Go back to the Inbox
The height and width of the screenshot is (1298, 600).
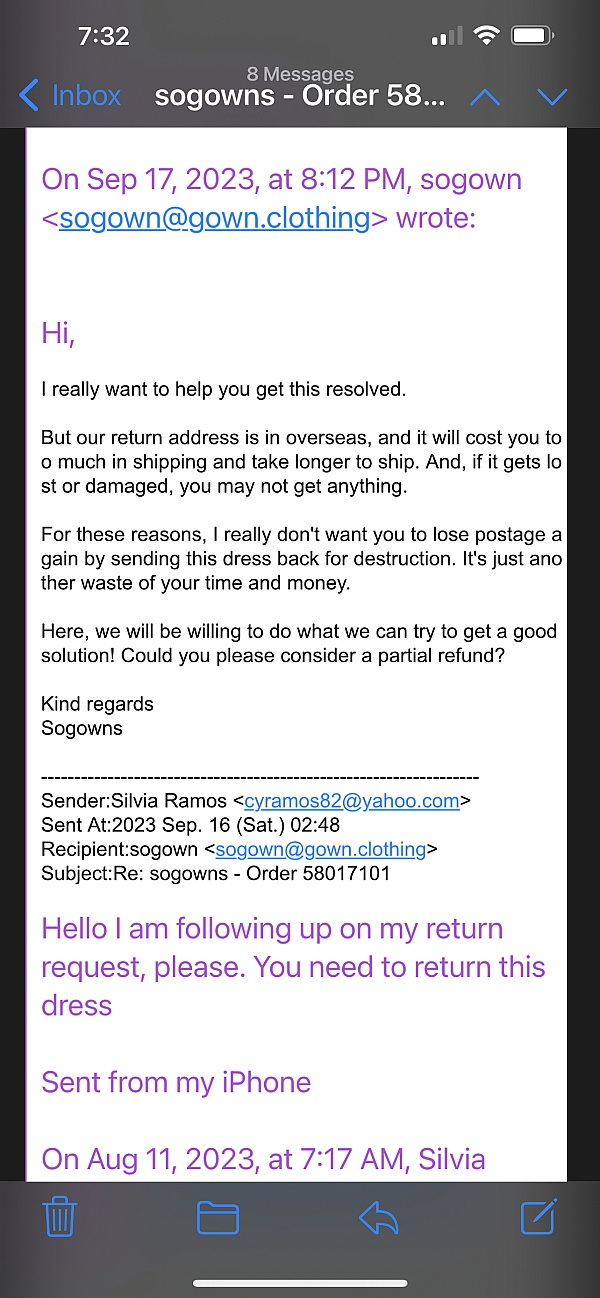pyautogui.click(x=70, y=96)
